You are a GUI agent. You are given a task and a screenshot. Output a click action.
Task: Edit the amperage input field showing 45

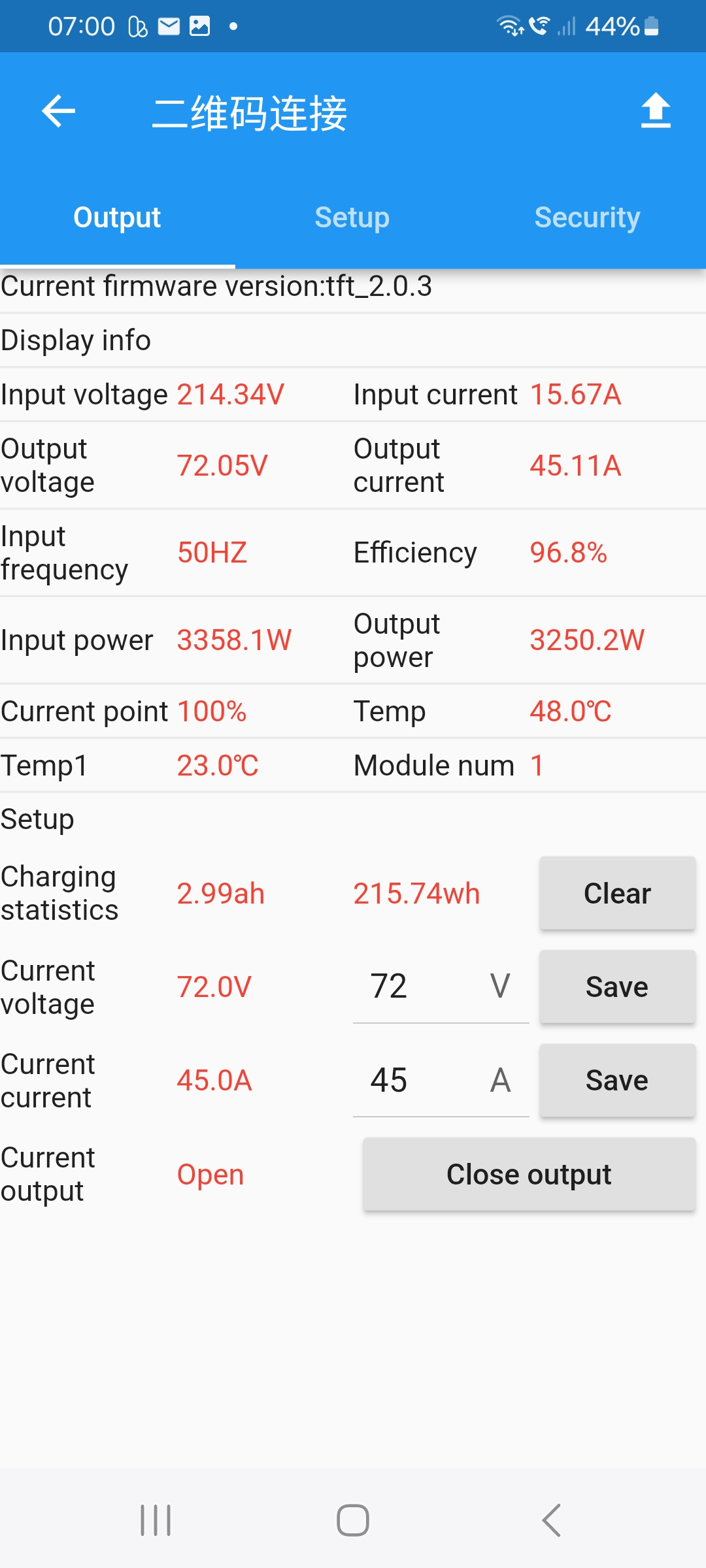418,1080
